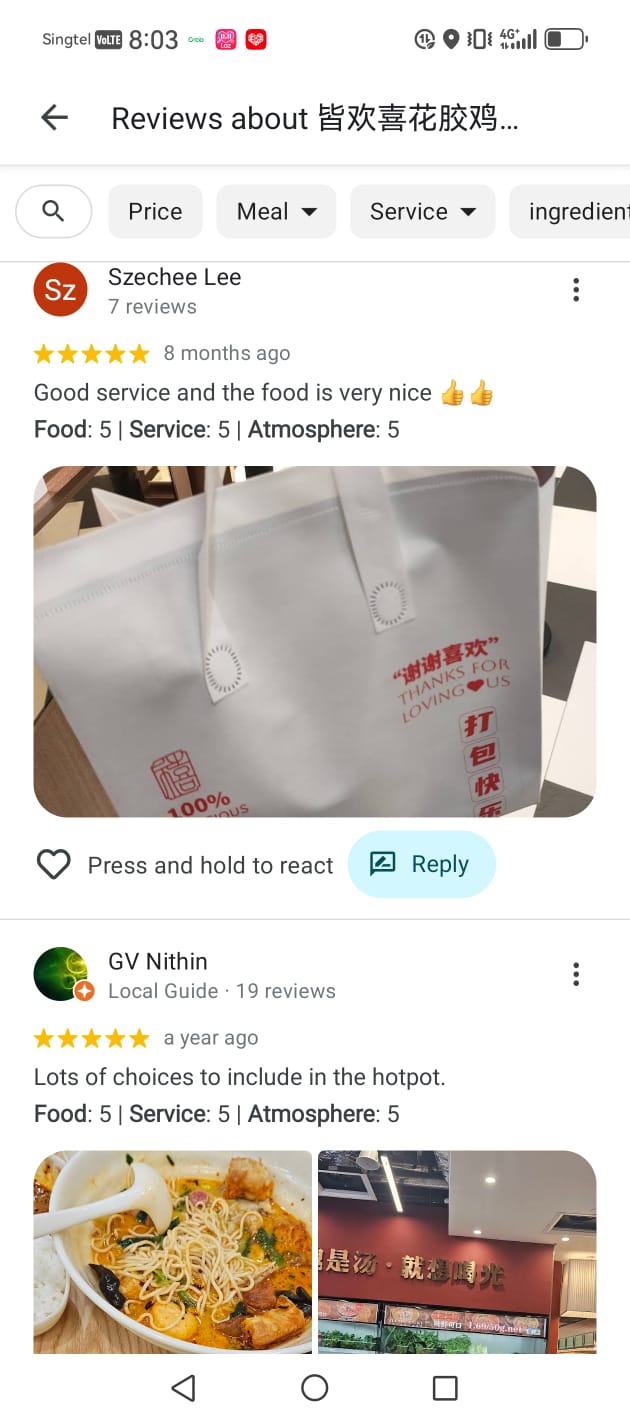This screenshot has width=630, height=1422.
Task: Open overflow menu on Szechee Lee's review
Action: click(x=576, y=290)
